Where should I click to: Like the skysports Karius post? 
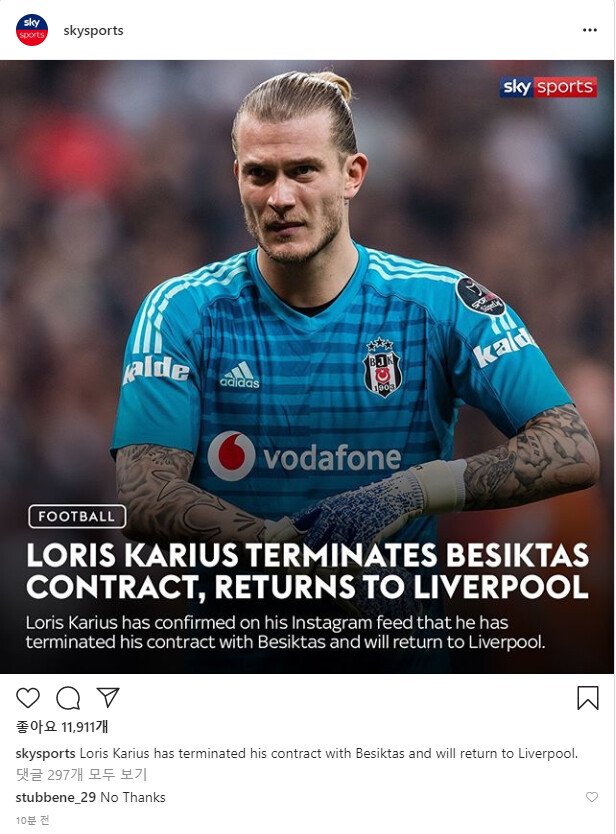pyautogui.click(x=28, y=698)
